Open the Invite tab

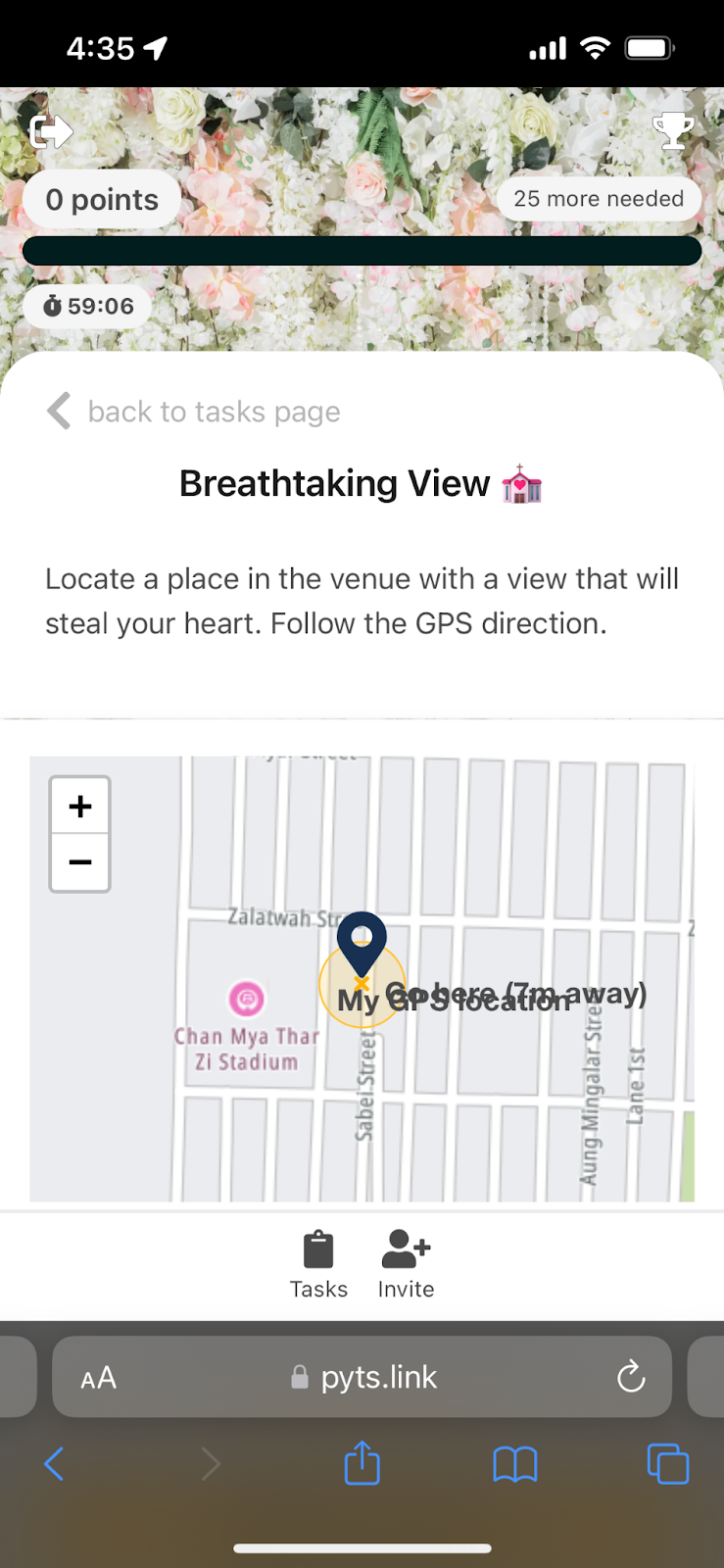tap(406, 1265)
